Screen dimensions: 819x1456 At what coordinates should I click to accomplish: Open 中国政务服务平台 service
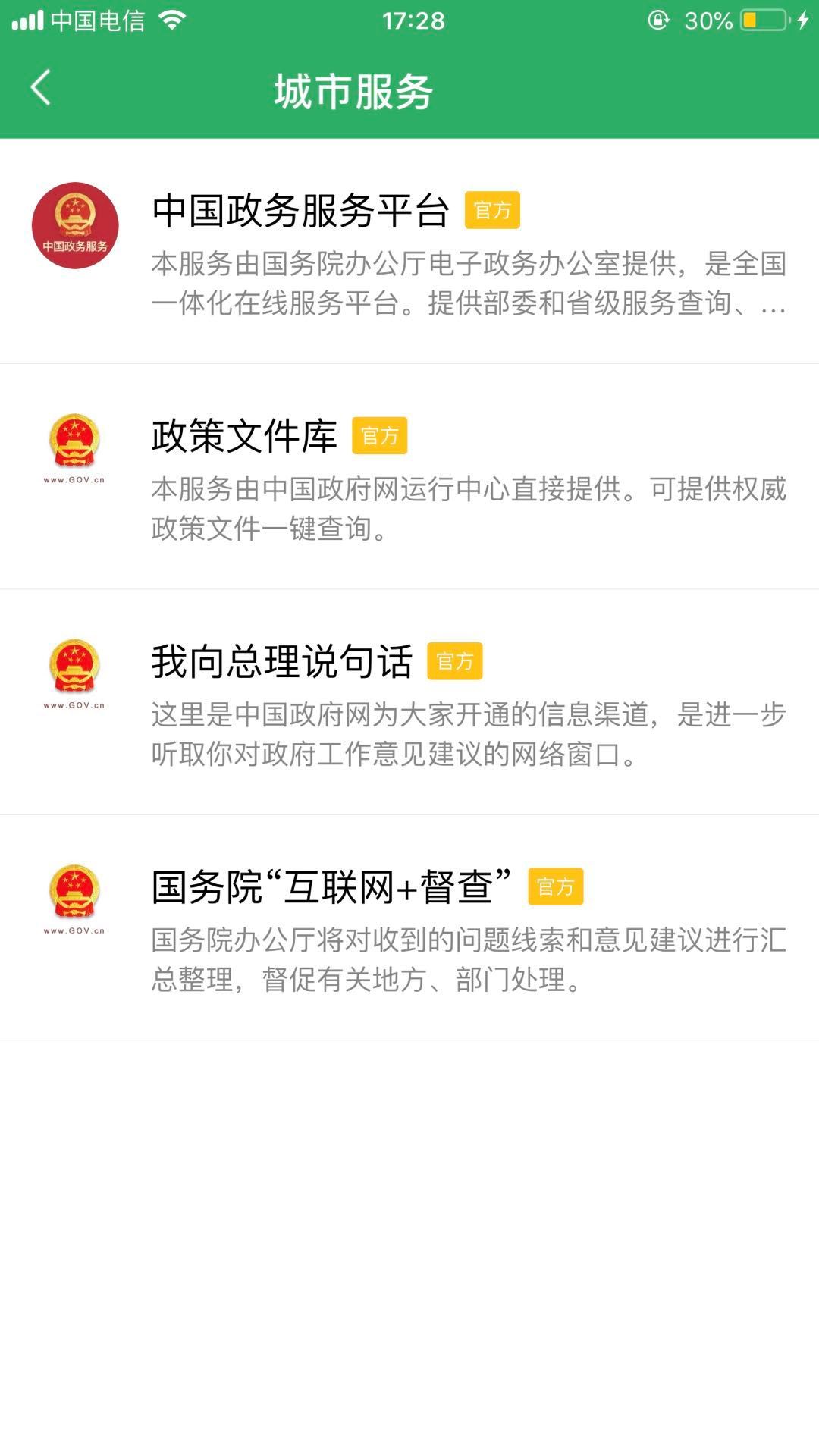[x=409, y=252]
